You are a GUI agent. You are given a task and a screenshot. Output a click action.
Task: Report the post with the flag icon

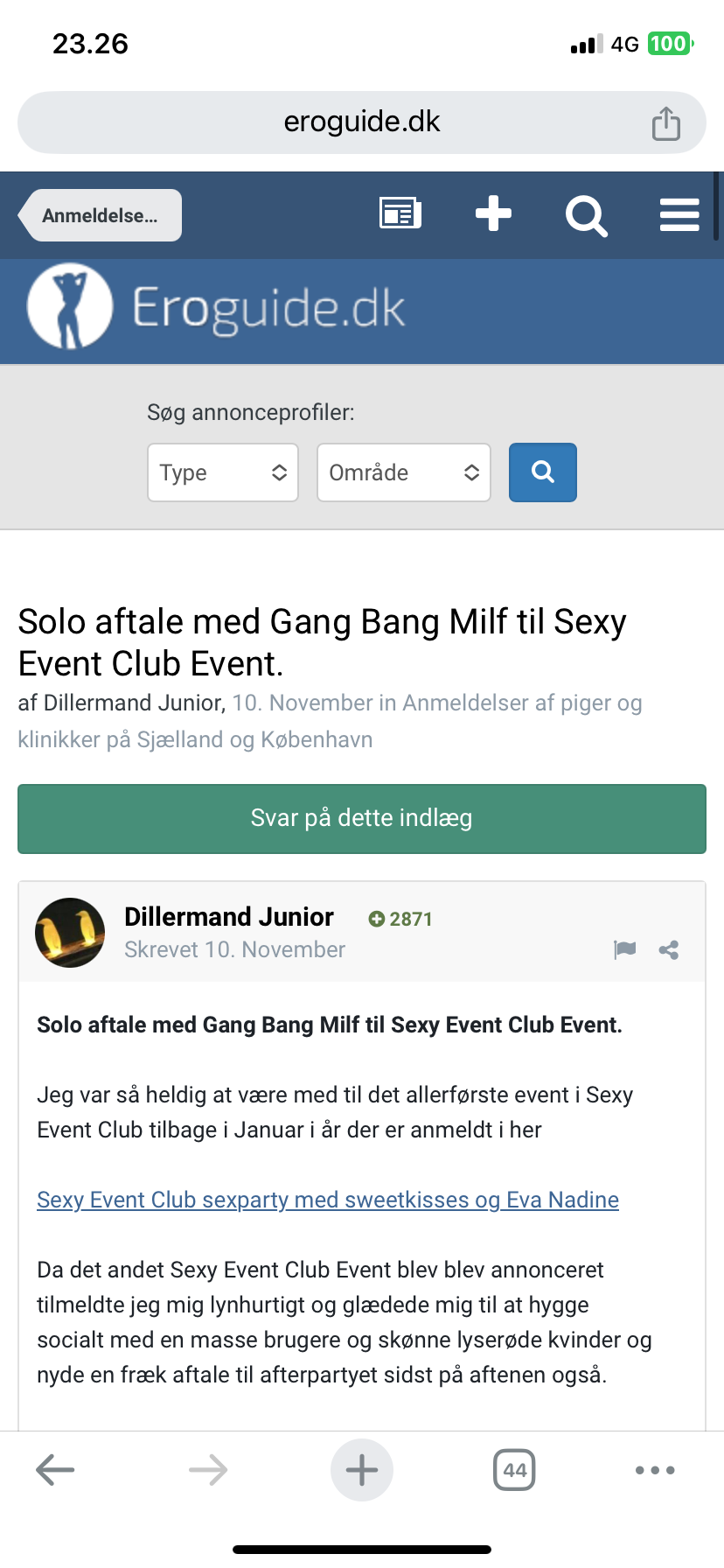tap(625, 949)
